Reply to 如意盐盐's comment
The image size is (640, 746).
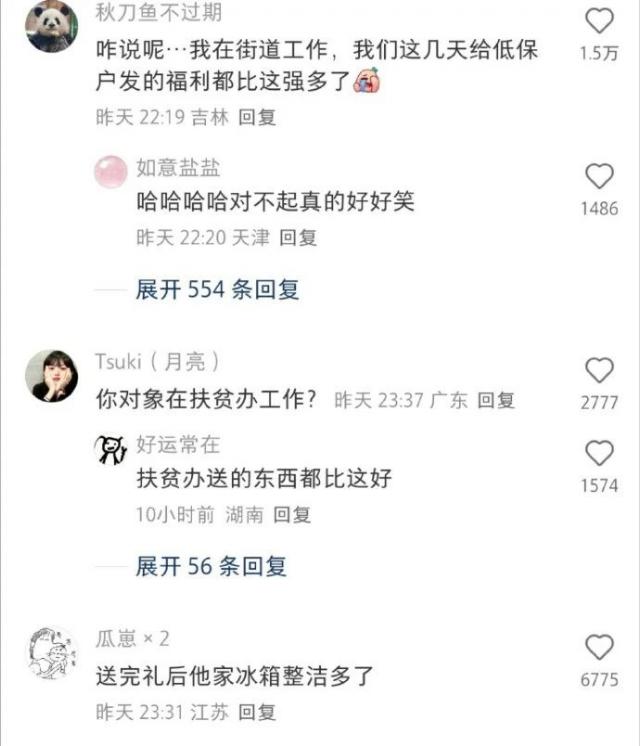[x=297, y=238]
